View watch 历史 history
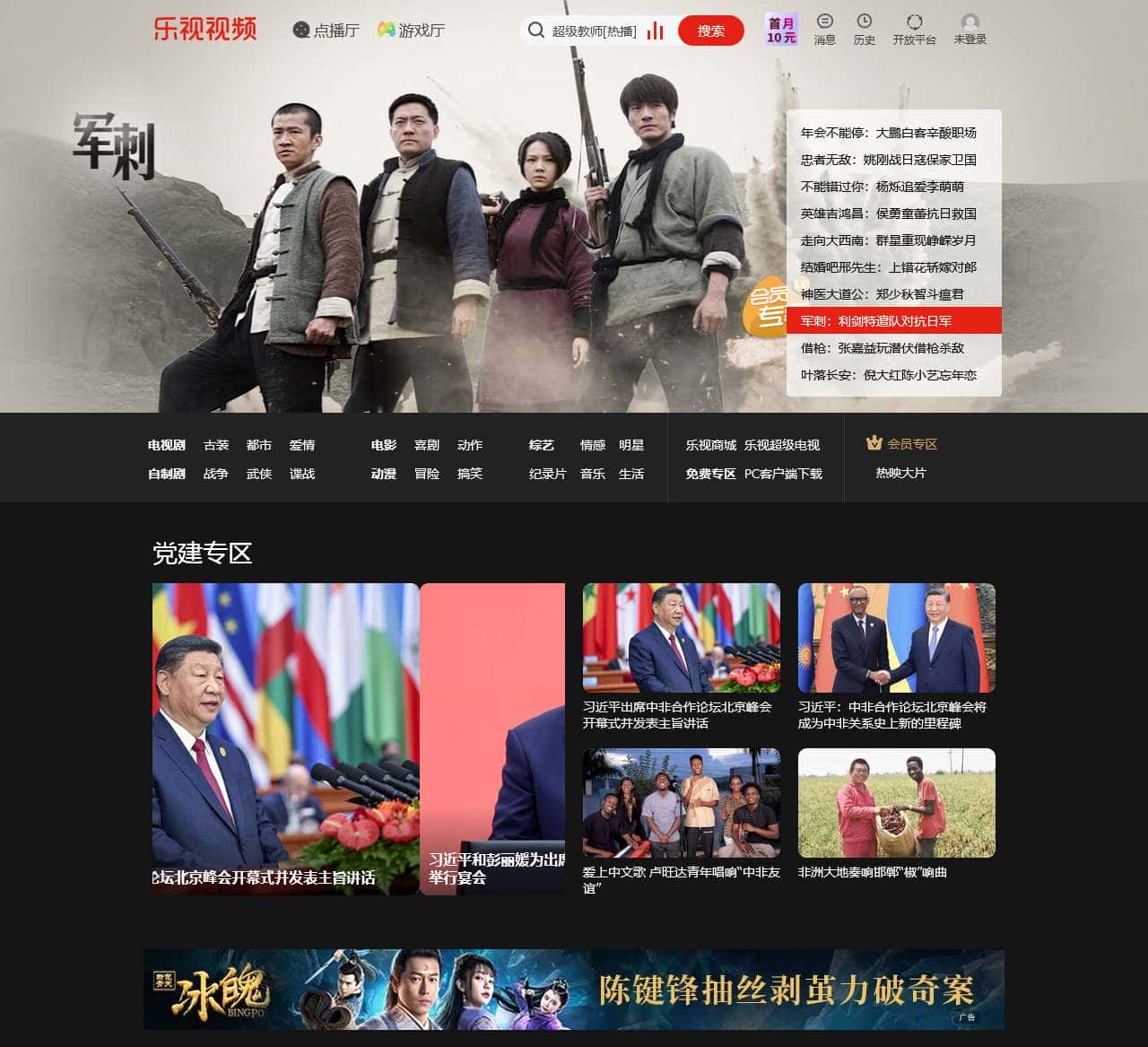Screen dimensions: 1148x1047 864,30
